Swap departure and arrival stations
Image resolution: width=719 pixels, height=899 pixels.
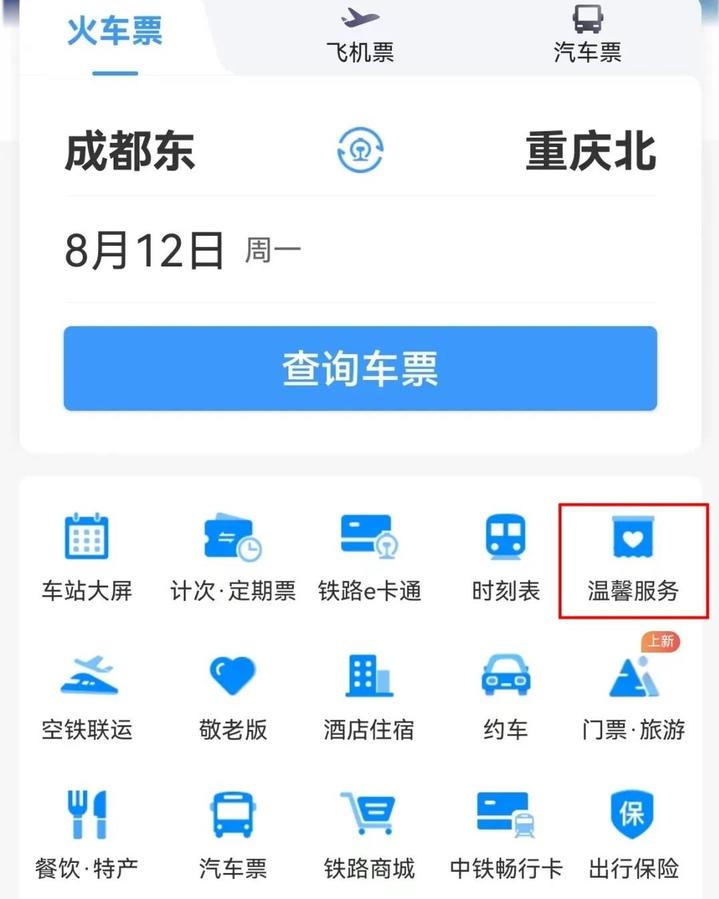pyautogui.click(x=360, y=152)
